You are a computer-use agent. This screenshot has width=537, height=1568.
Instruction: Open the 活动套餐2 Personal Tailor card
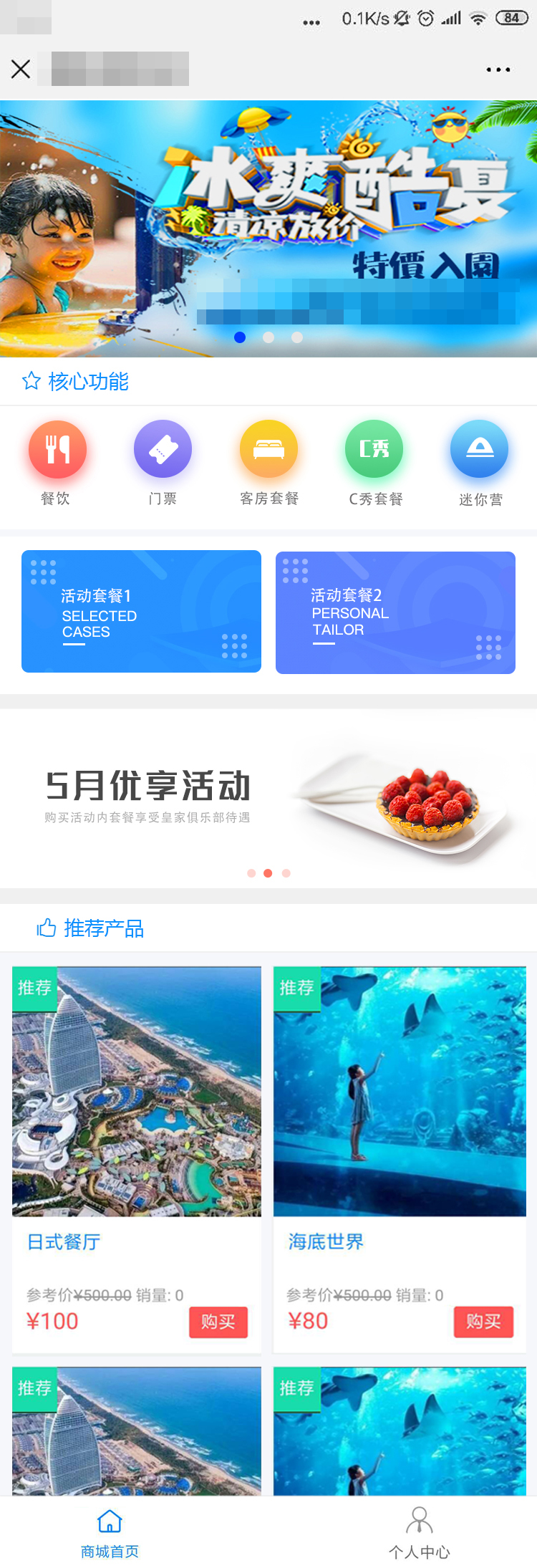point(395,612)
